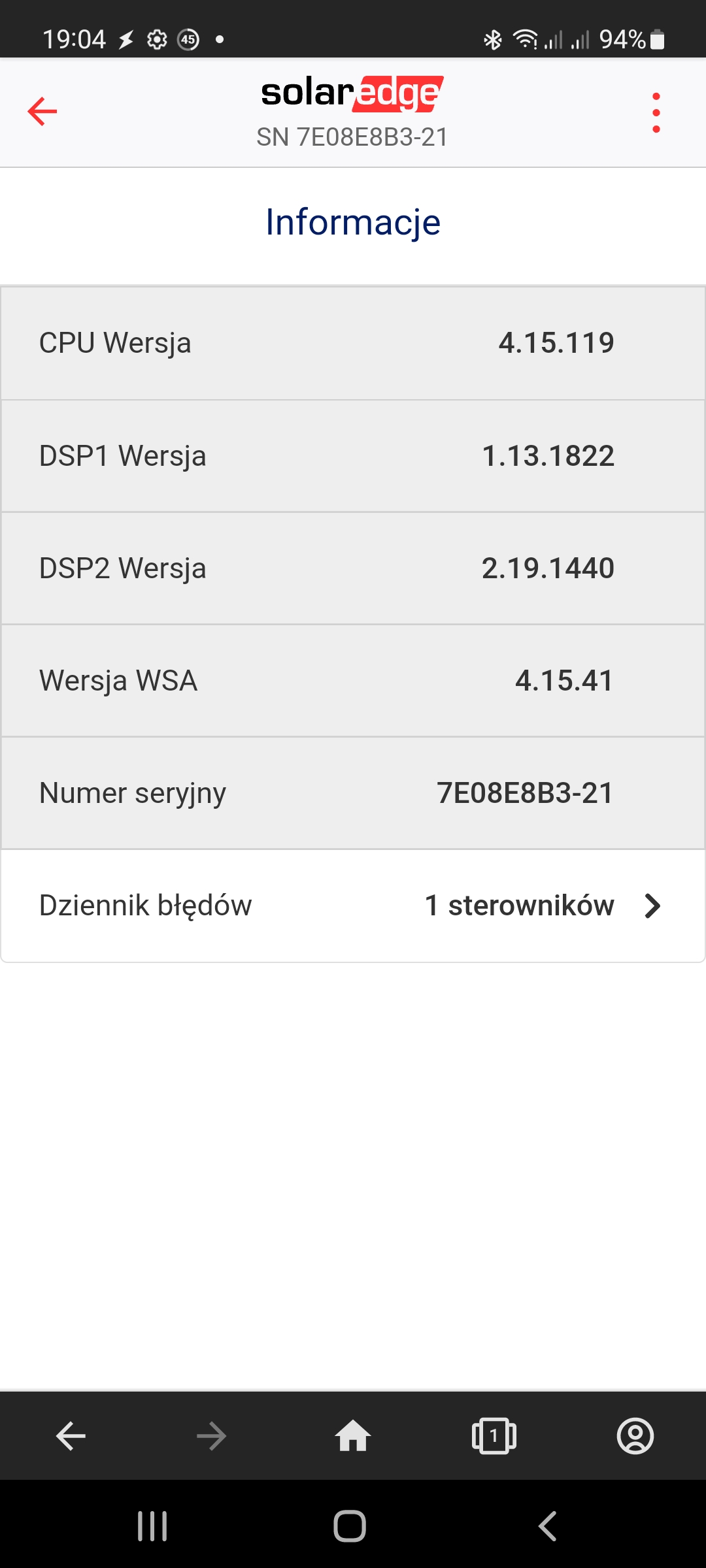Viewport: 706px width, 1568px height.
Task: Select the CPU Wersja row
Action: coord(353,342)
